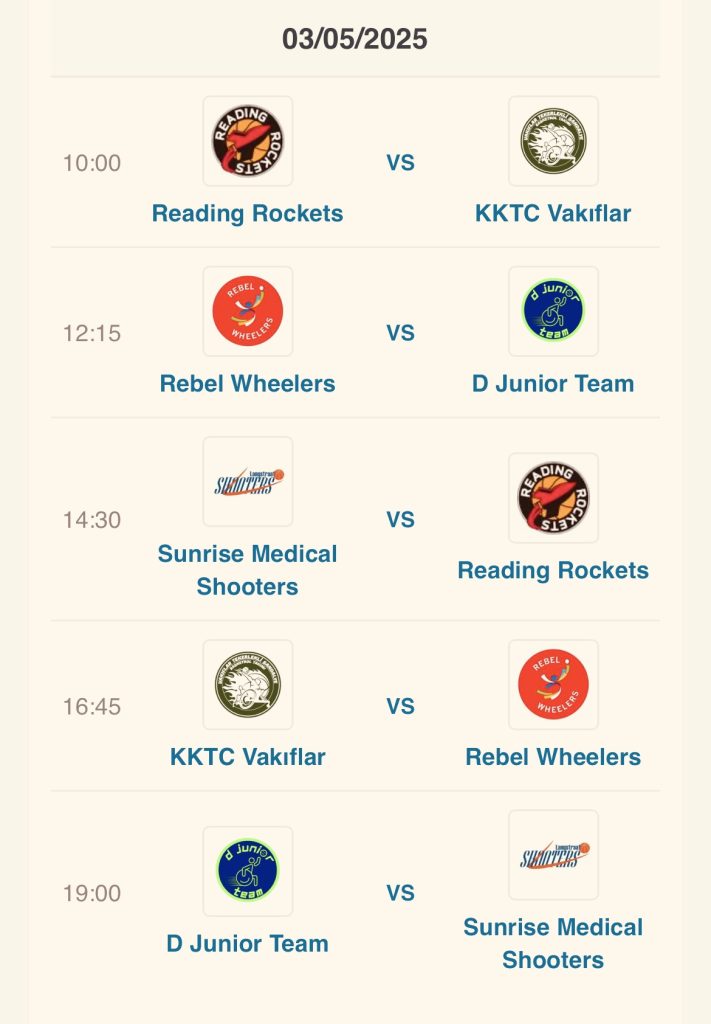711x1024 pixels.
Task: Open Rebel Wheelers in the 12:15 match
Action: [247, 383]
